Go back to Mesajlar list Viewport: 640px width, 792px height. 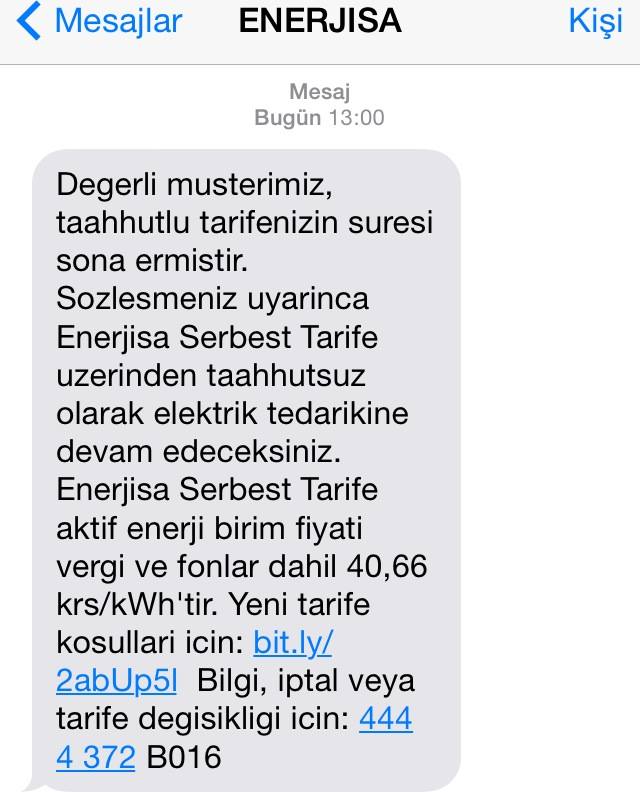tap(100, 21)
